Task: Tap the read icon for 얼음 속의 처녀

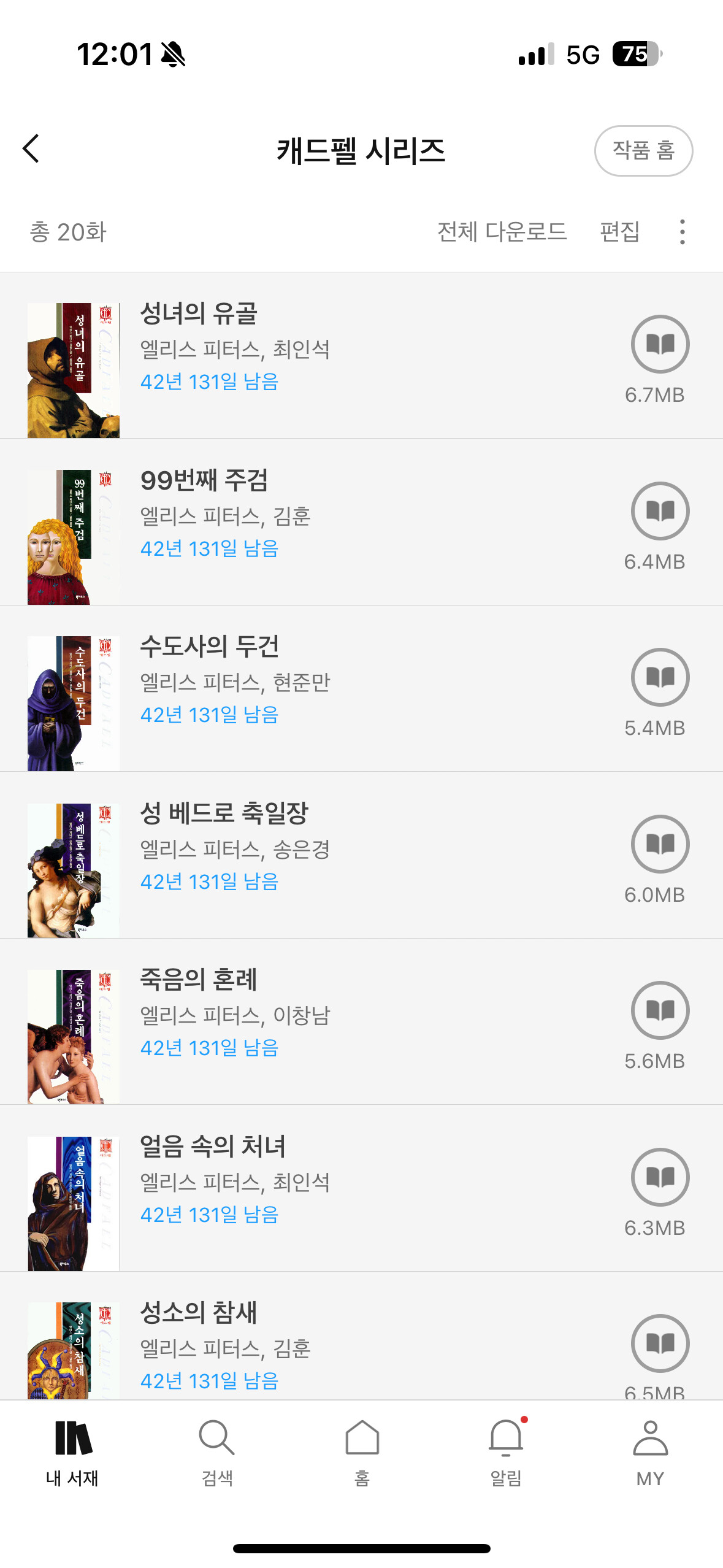Action: click(x=660, y=1177)
